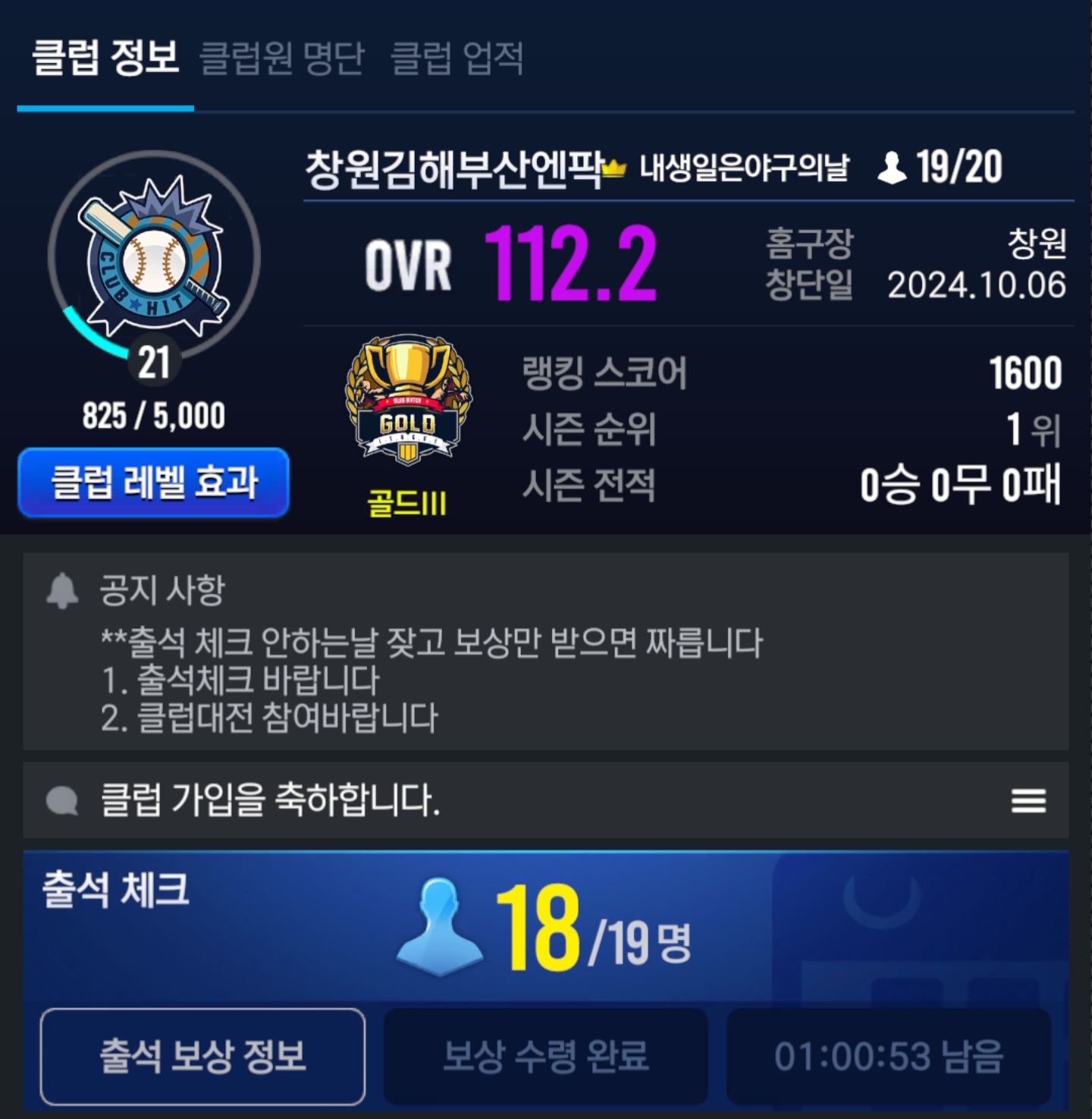Screen dimensions: 1092x1119
Task: Tap the 보상 수령 완료 button
Action: coord(546,1056)
